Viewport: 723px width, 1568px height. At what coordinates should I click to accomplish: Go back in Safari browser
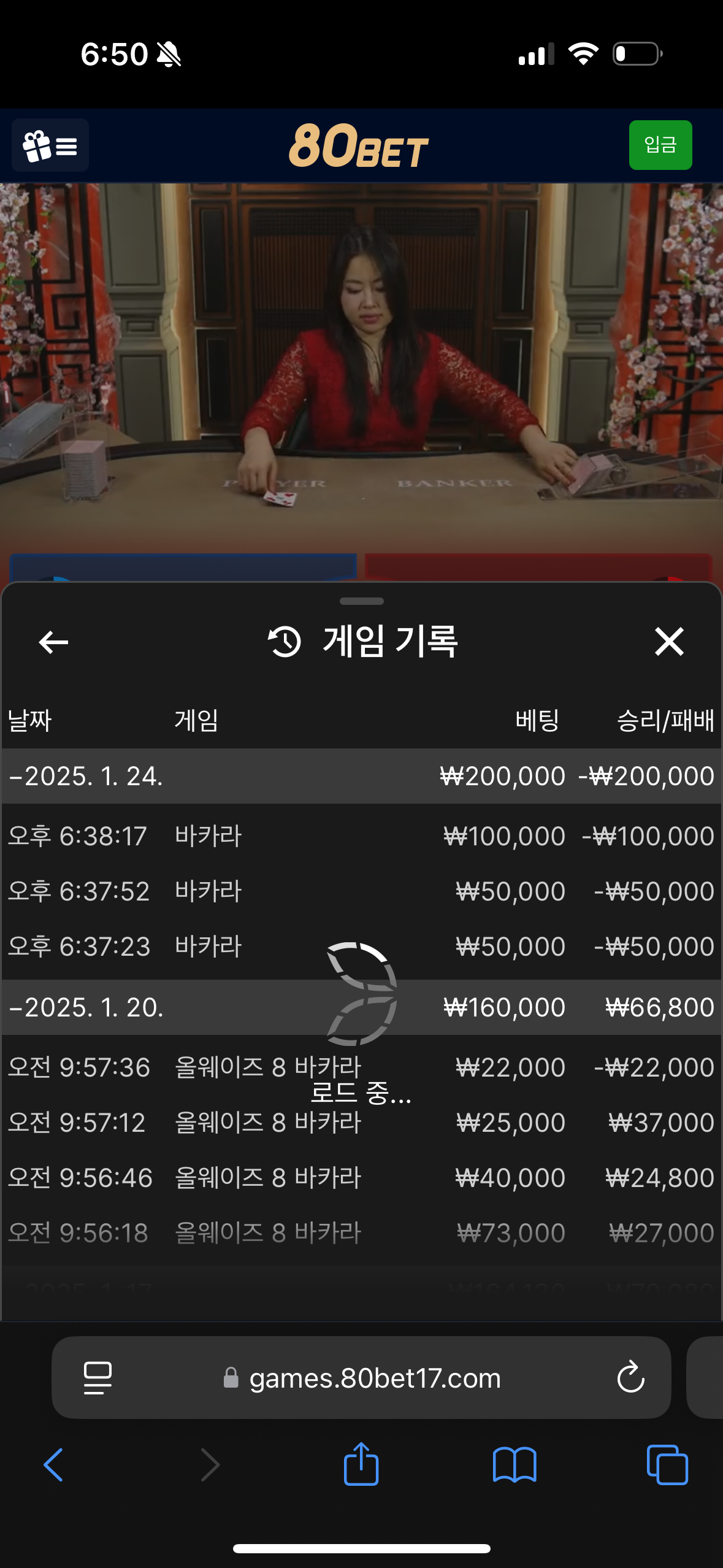point(53,1465)
